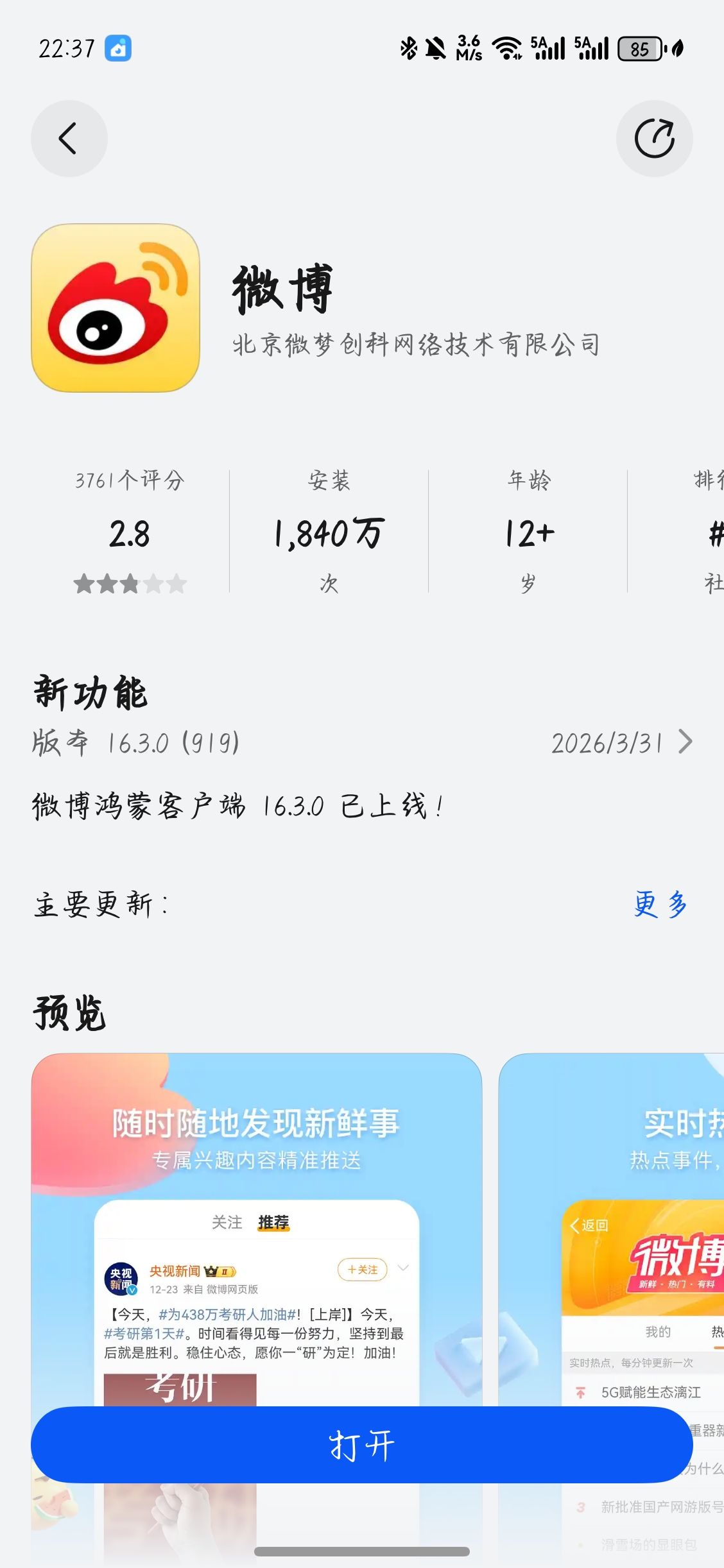Tap the back arrow to leave app page
Screen dimensions: 724x1568
69,139
